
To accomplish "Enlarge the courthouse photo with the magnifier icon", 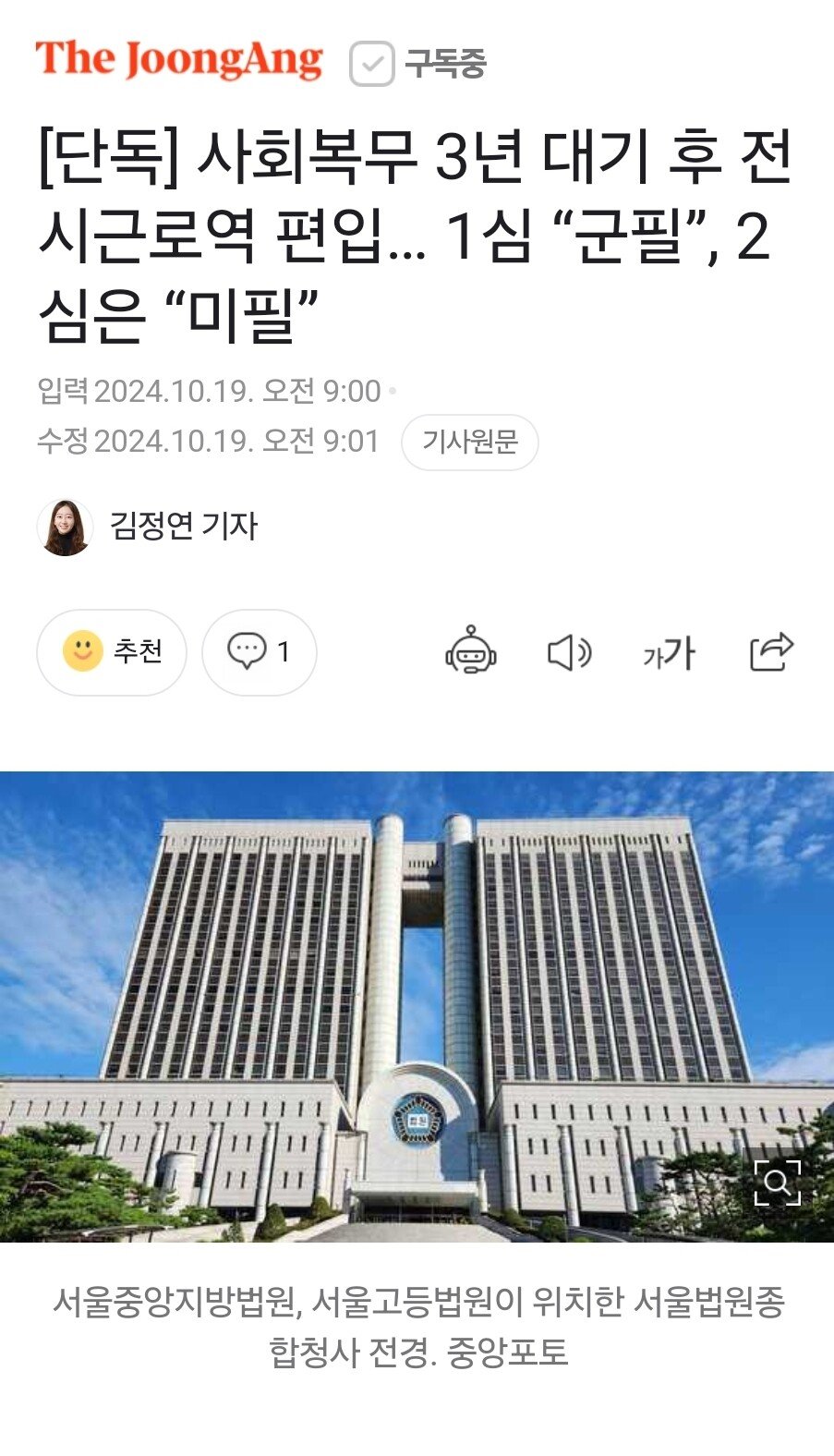I will click(777, 1183).
